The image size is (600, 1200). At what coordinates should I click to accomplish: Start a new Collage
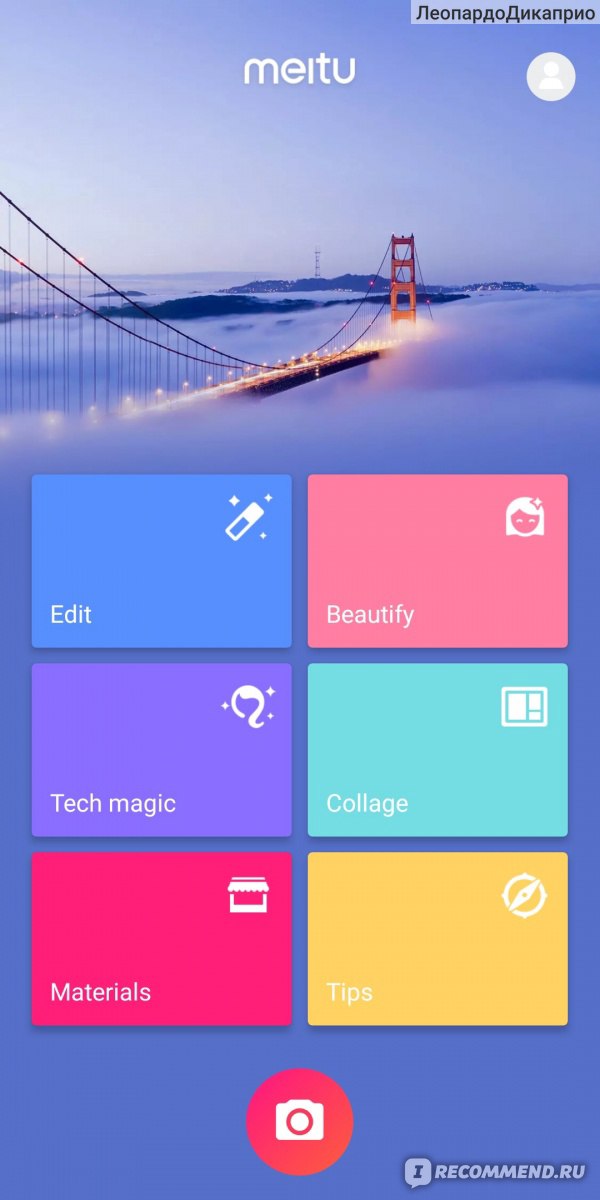click(x=437, y=750)
